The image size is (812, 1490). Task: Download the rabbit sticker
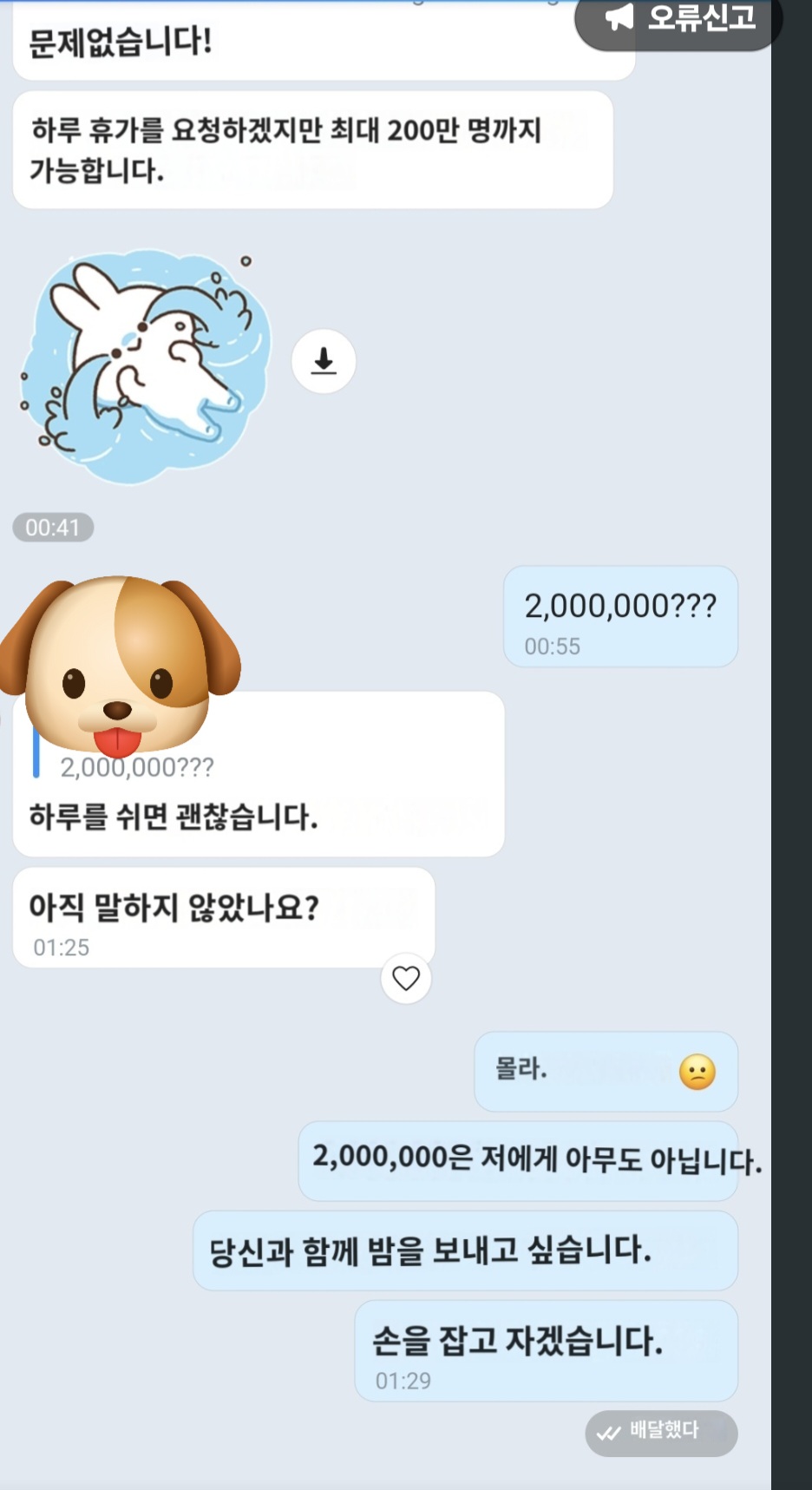coord(324,361)
